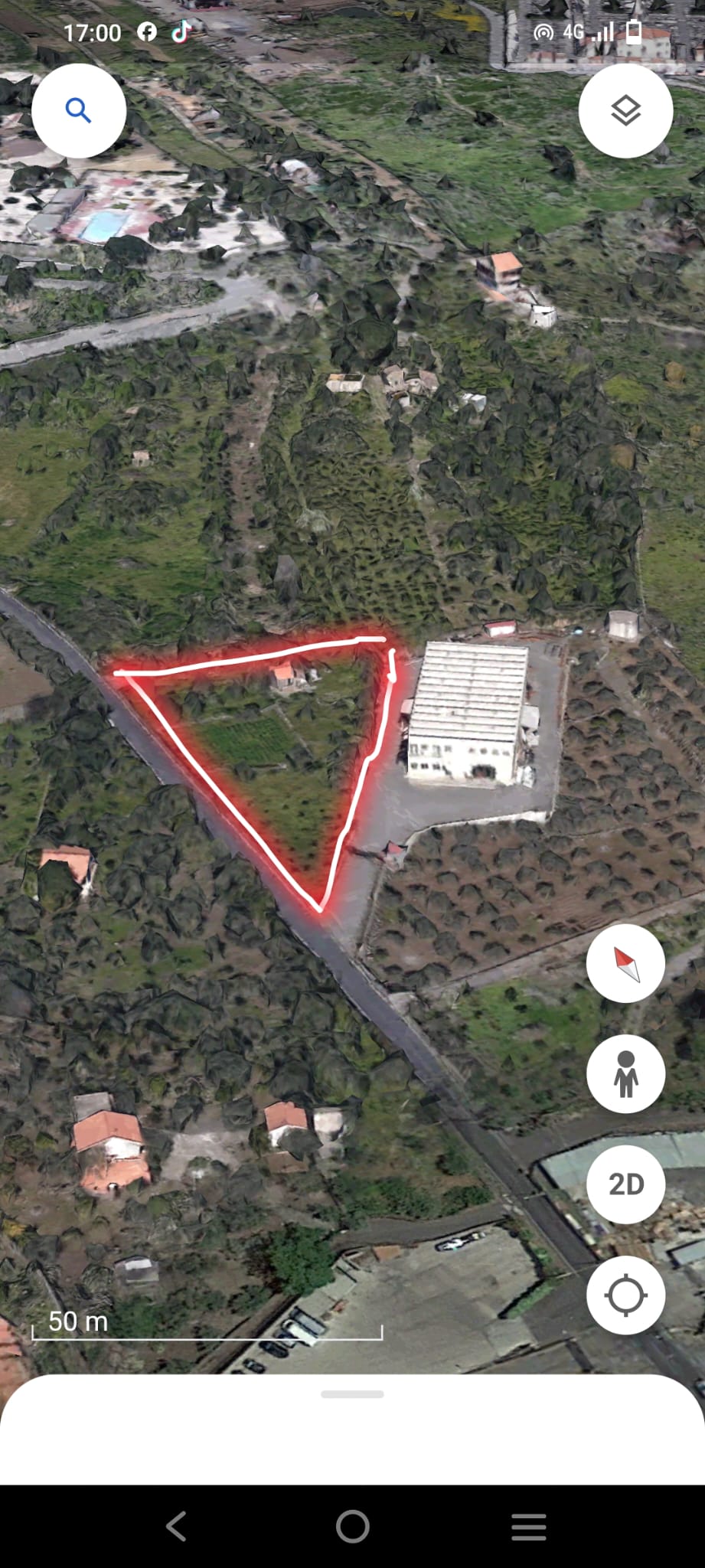
Task: Tap the compass to reset north
Action: tap(625, 964)
